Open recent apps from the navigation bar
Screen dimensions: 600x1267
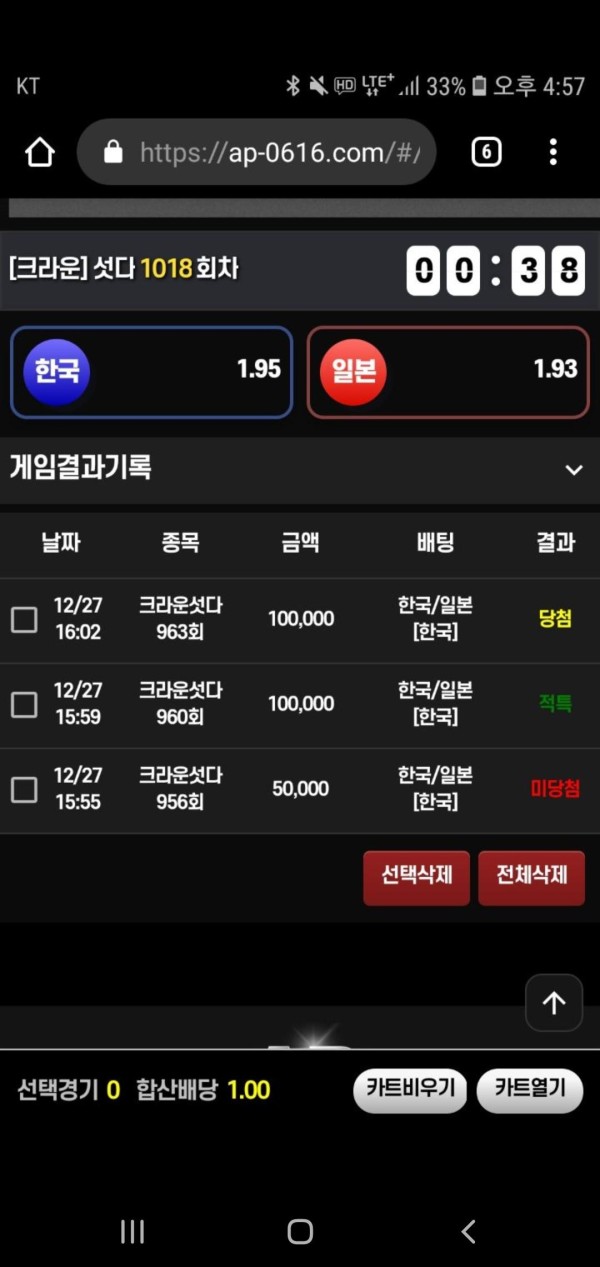pyautogui.click(x=132, y=1231)
